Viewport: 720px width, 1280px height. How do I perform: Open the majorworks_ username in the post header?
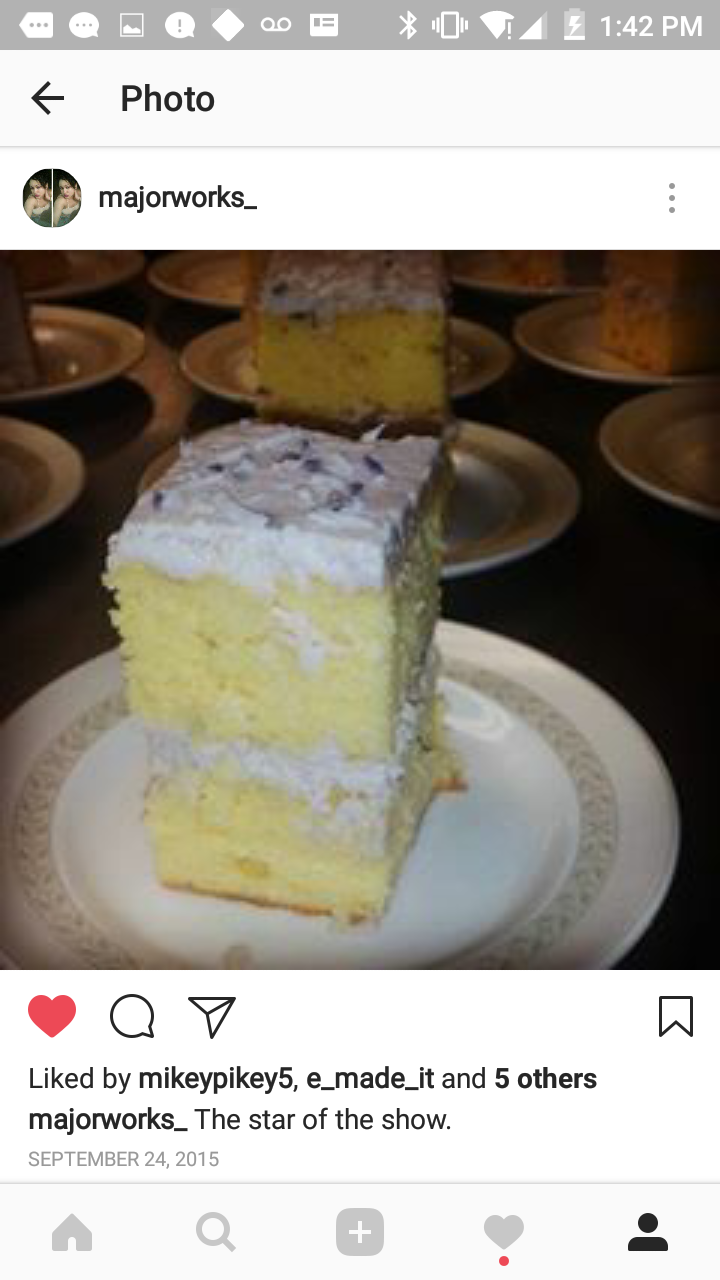tap(178, 198)
